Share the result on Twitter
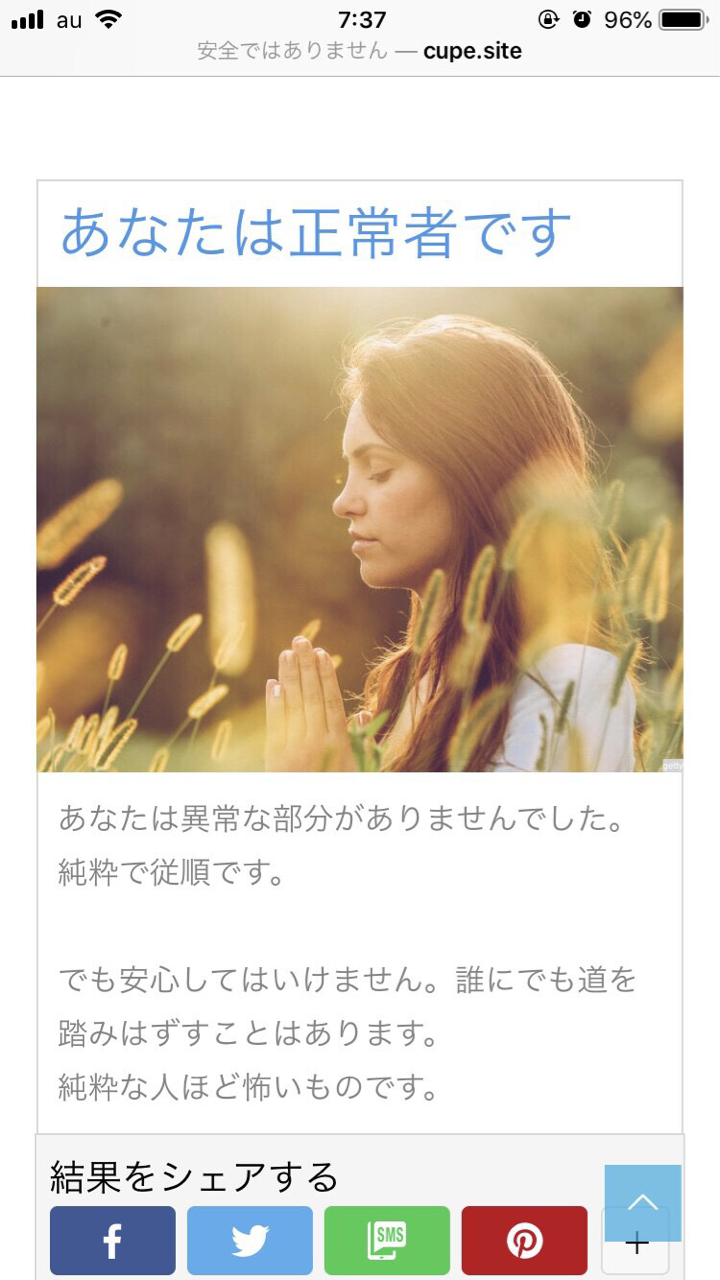Image resolution: width=720 pixels, height=1280 pixels. click(250, 1241)
